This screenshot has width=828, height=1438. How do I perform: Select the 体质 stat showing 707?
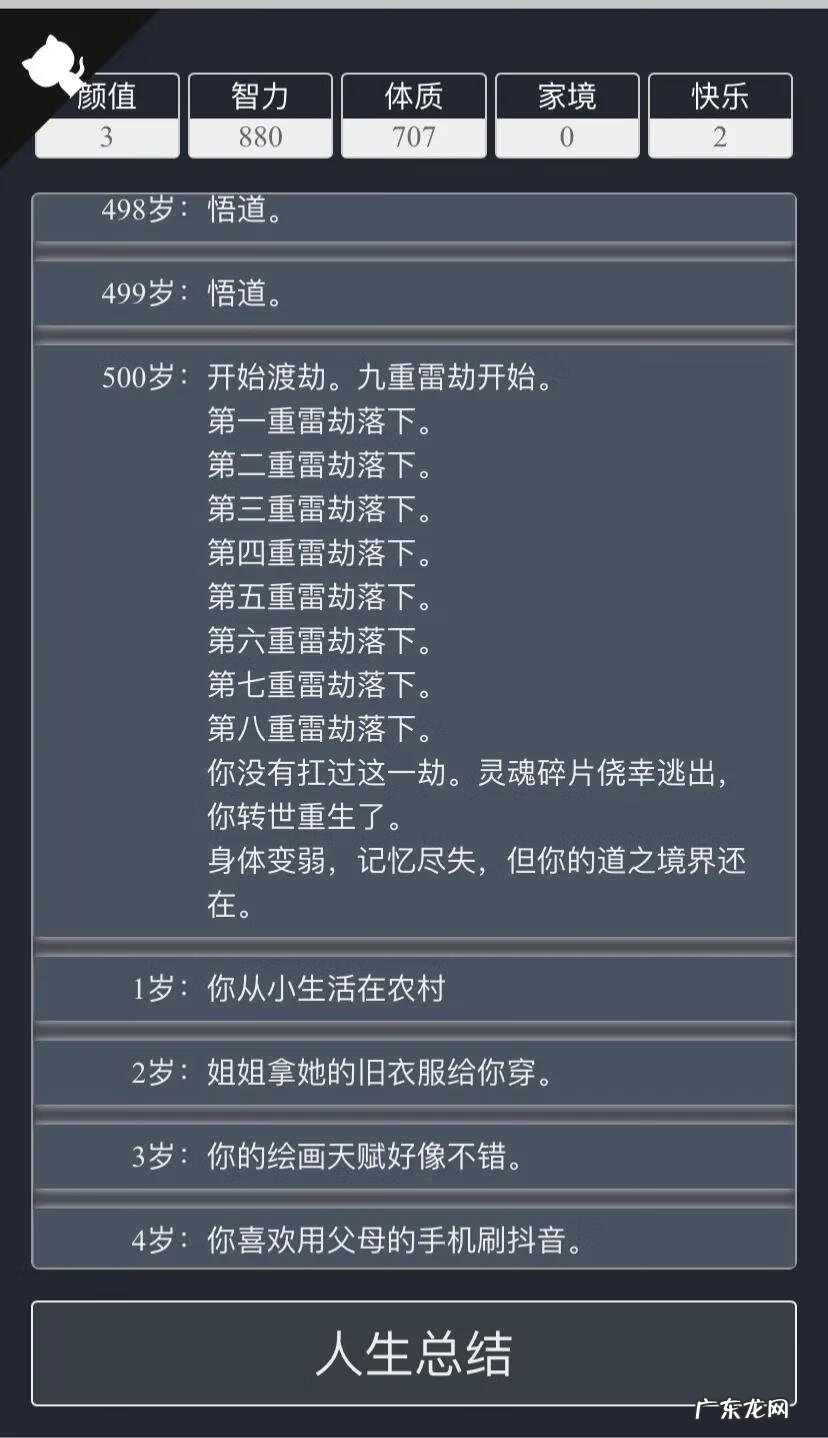[413, 115]
